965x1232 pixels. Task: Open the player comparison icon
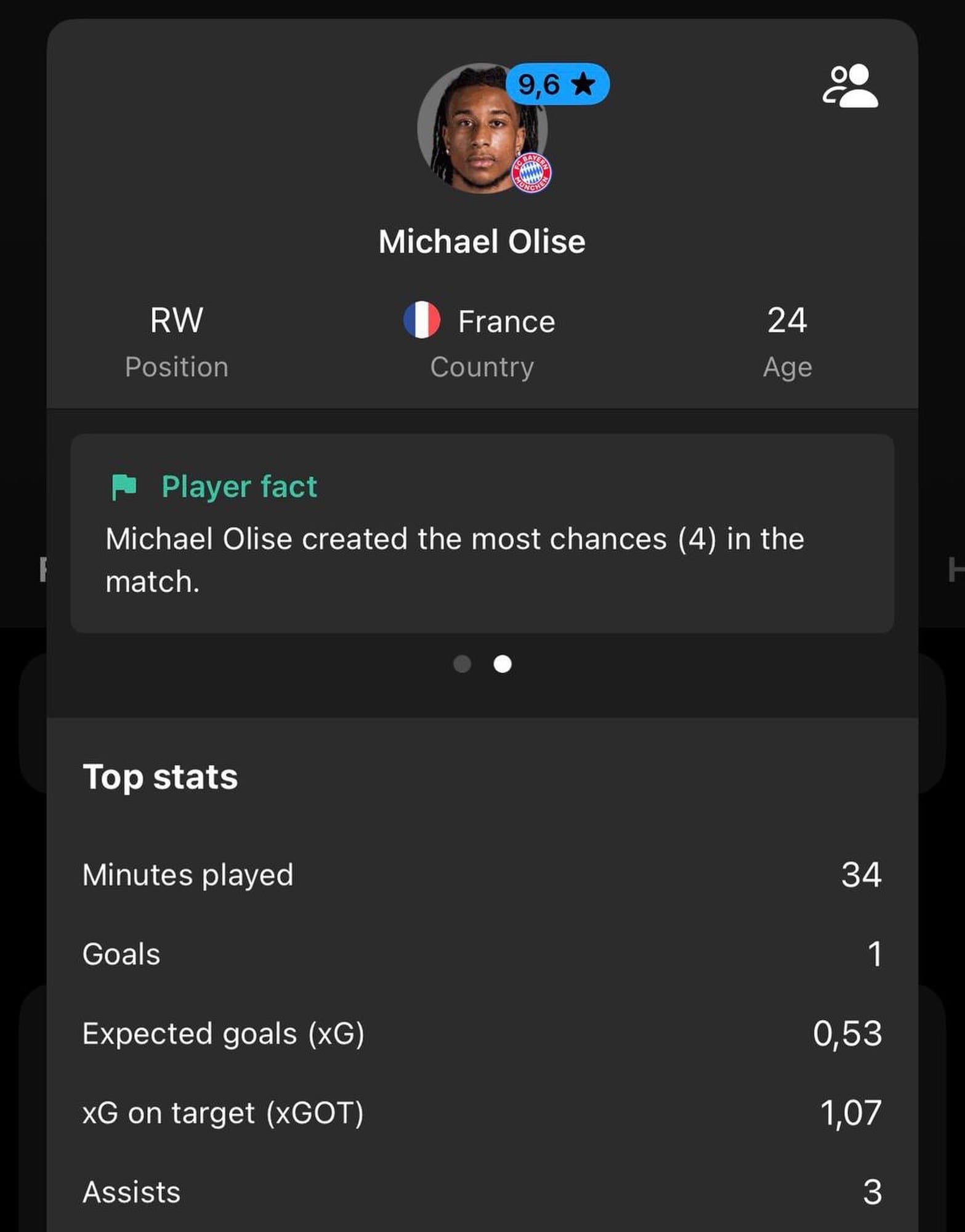pyautogui.click(x=850, y=86)
